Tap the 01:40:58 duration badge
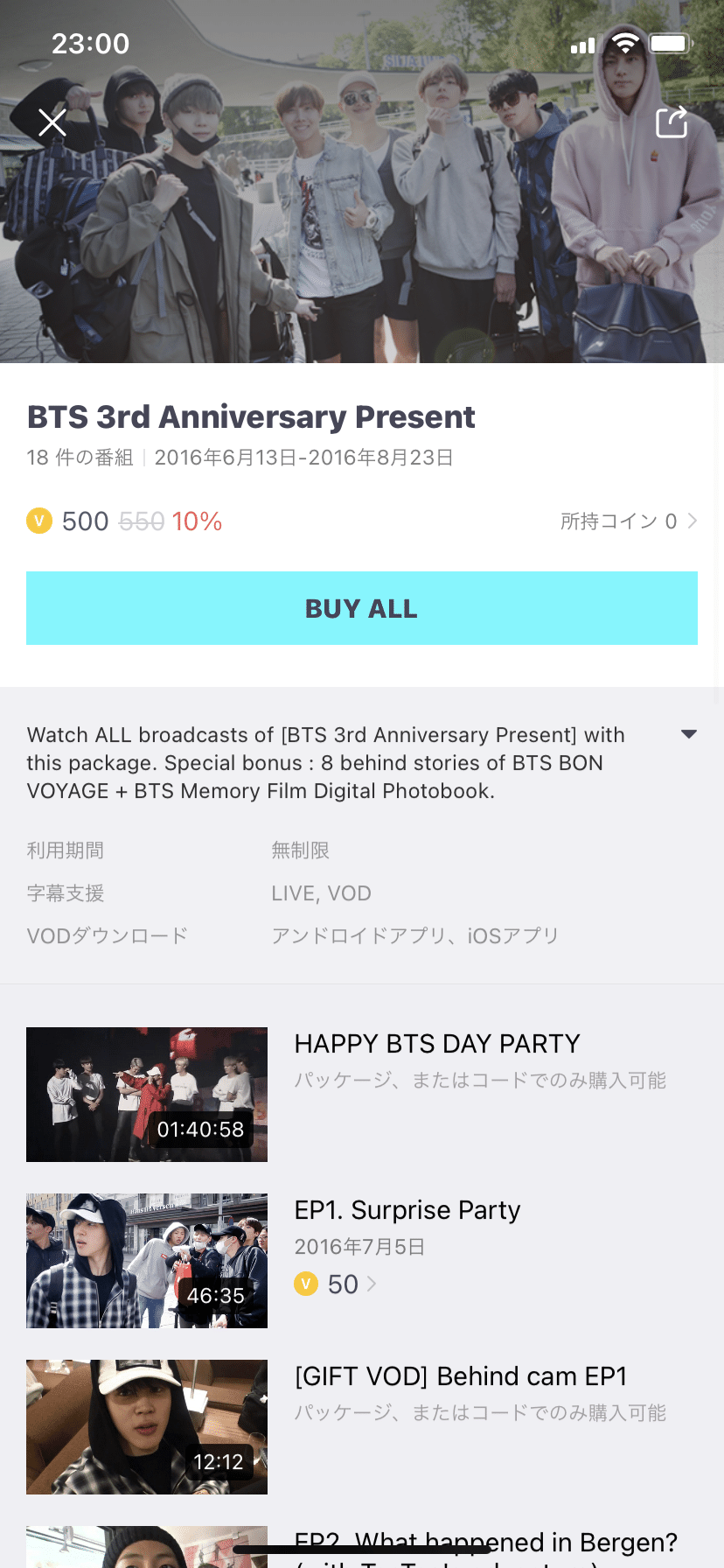Image resolution: width=724 pixels, height=1568 pixels. (x=201, y=1130)
